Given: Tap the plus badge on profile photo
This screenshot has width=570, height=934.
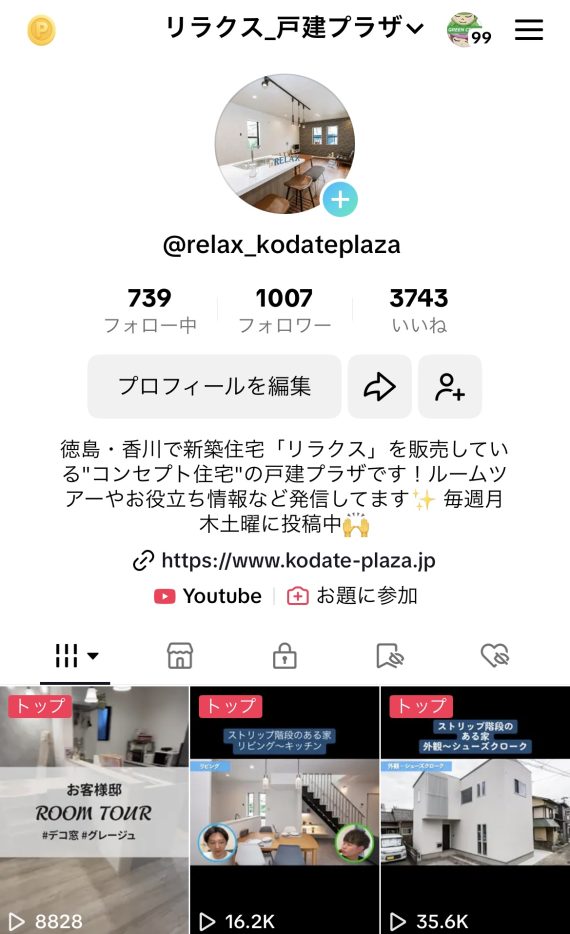Looking at the screenshot, I should 340,199.
